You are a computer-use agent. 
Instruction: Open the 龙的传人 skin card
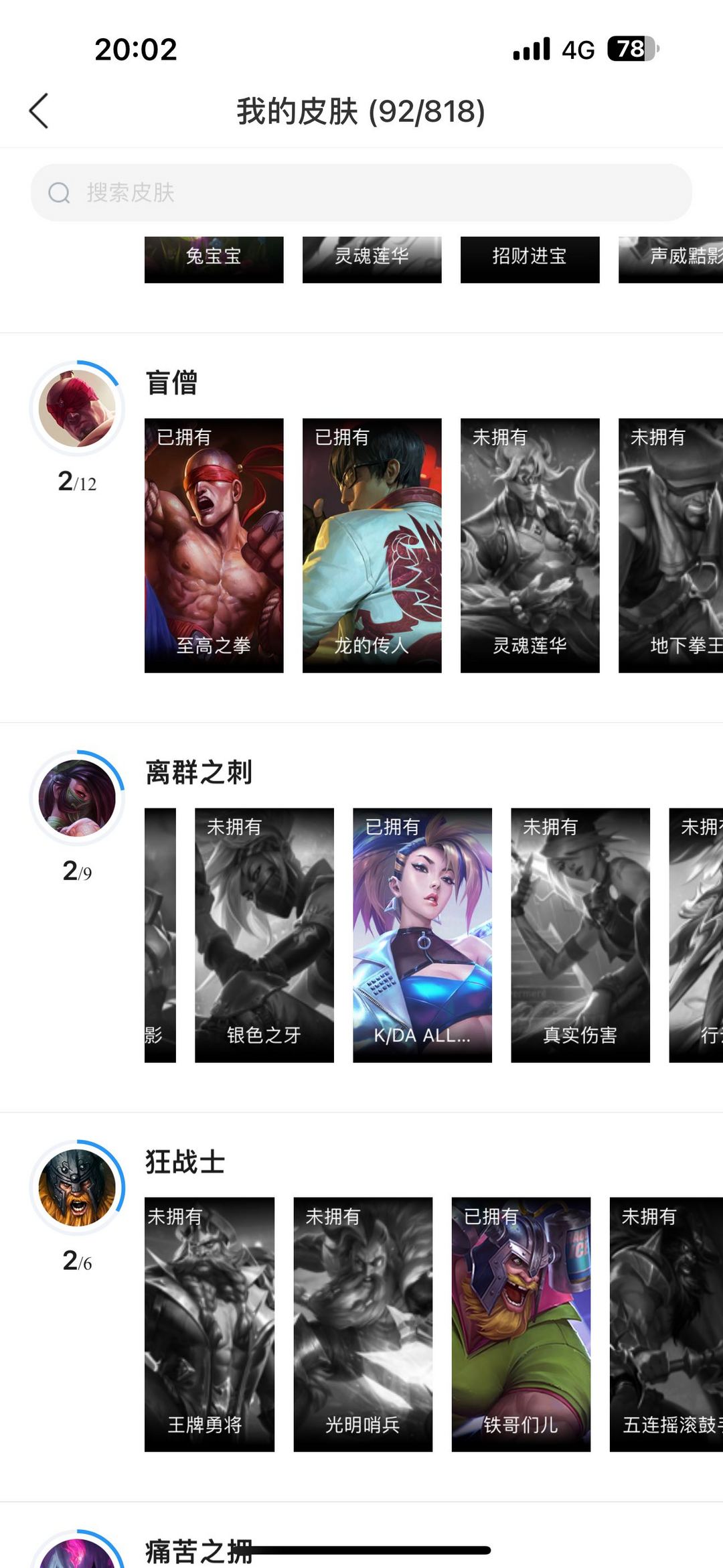pyautogui.click(x=372, y=545)
